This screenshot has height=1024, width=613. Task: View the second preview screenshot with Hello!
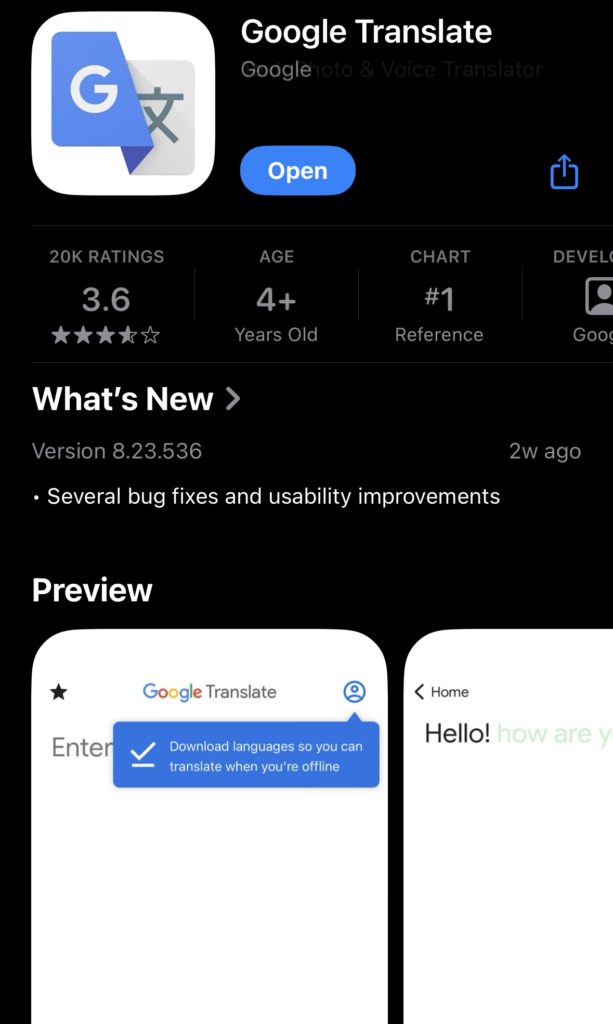point(509,826)
